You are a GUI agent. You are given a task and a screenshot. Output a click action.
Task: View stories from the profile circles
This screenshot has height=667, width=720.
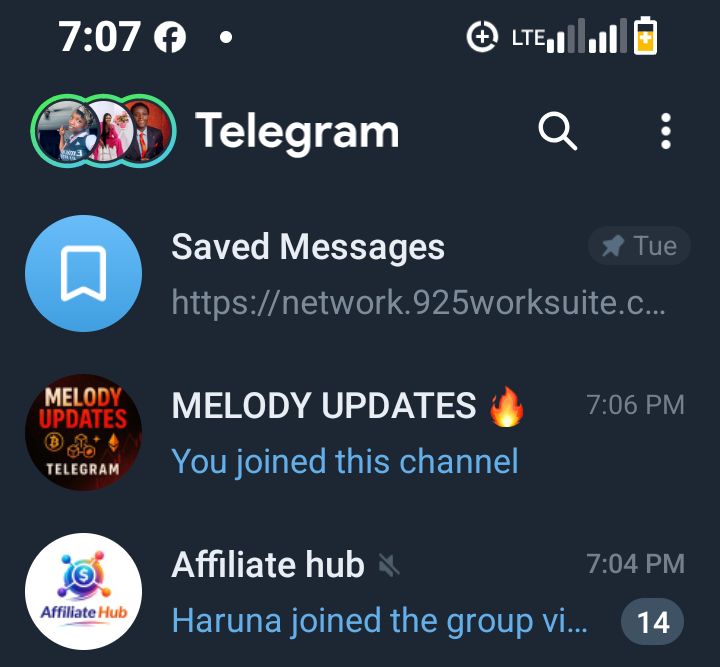[104, 131]
